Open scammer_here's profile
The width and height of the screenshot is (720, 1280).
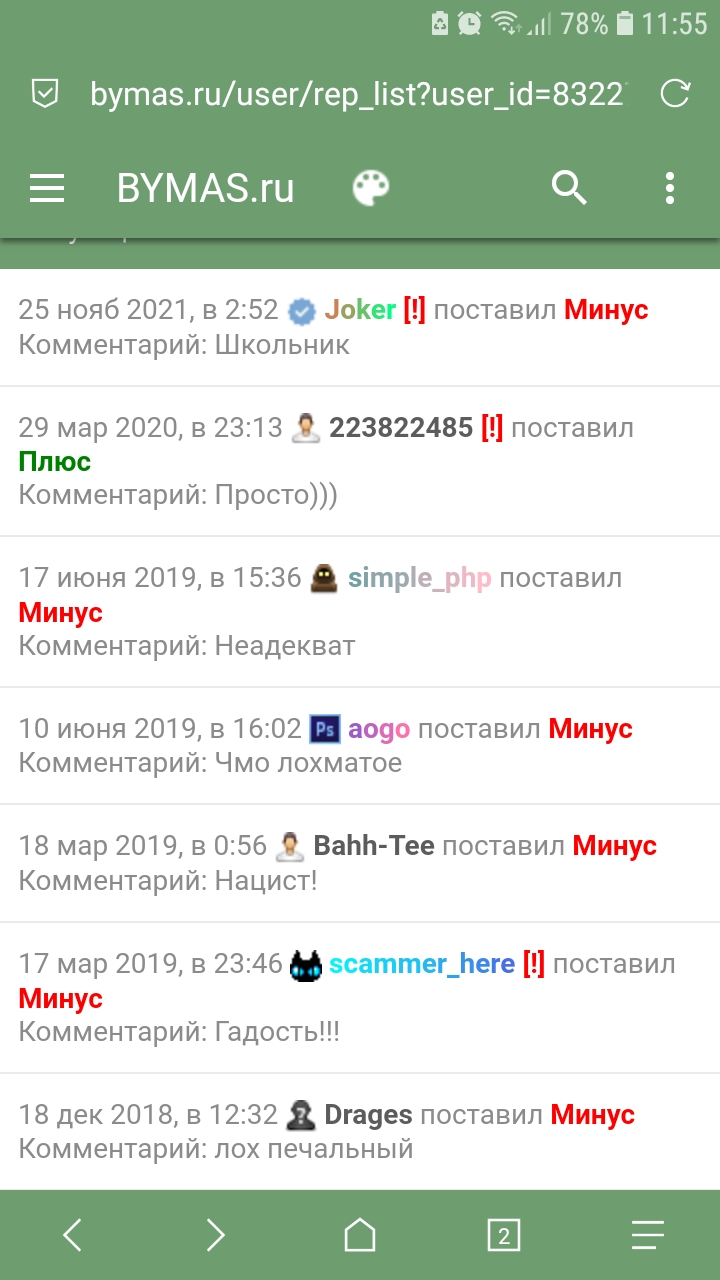pos(421,964)
